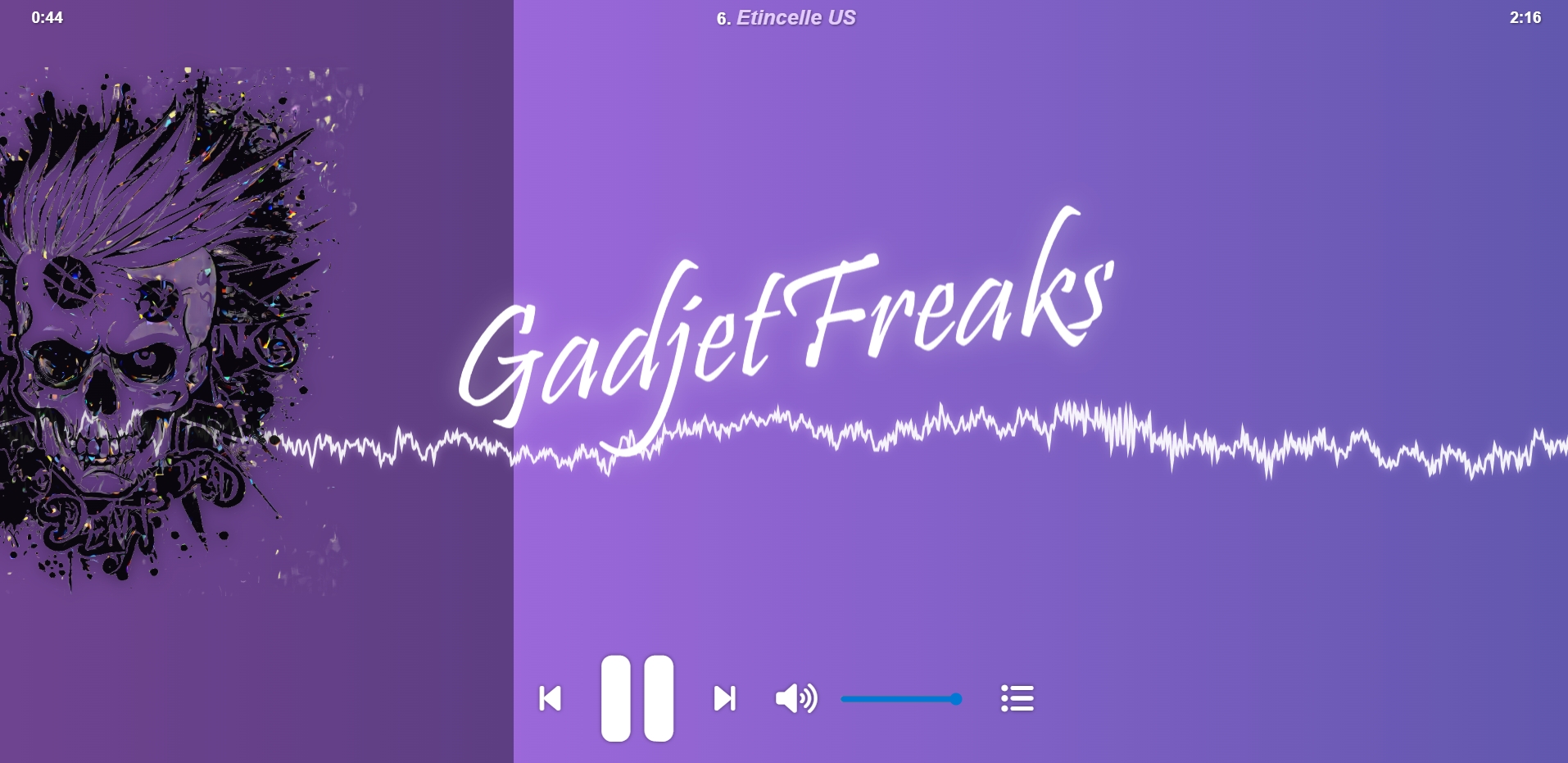Image resolution: width=1568 pixels, height=763 pixels.
Task: Adjust the volume slider
Action: coord(901,699)
